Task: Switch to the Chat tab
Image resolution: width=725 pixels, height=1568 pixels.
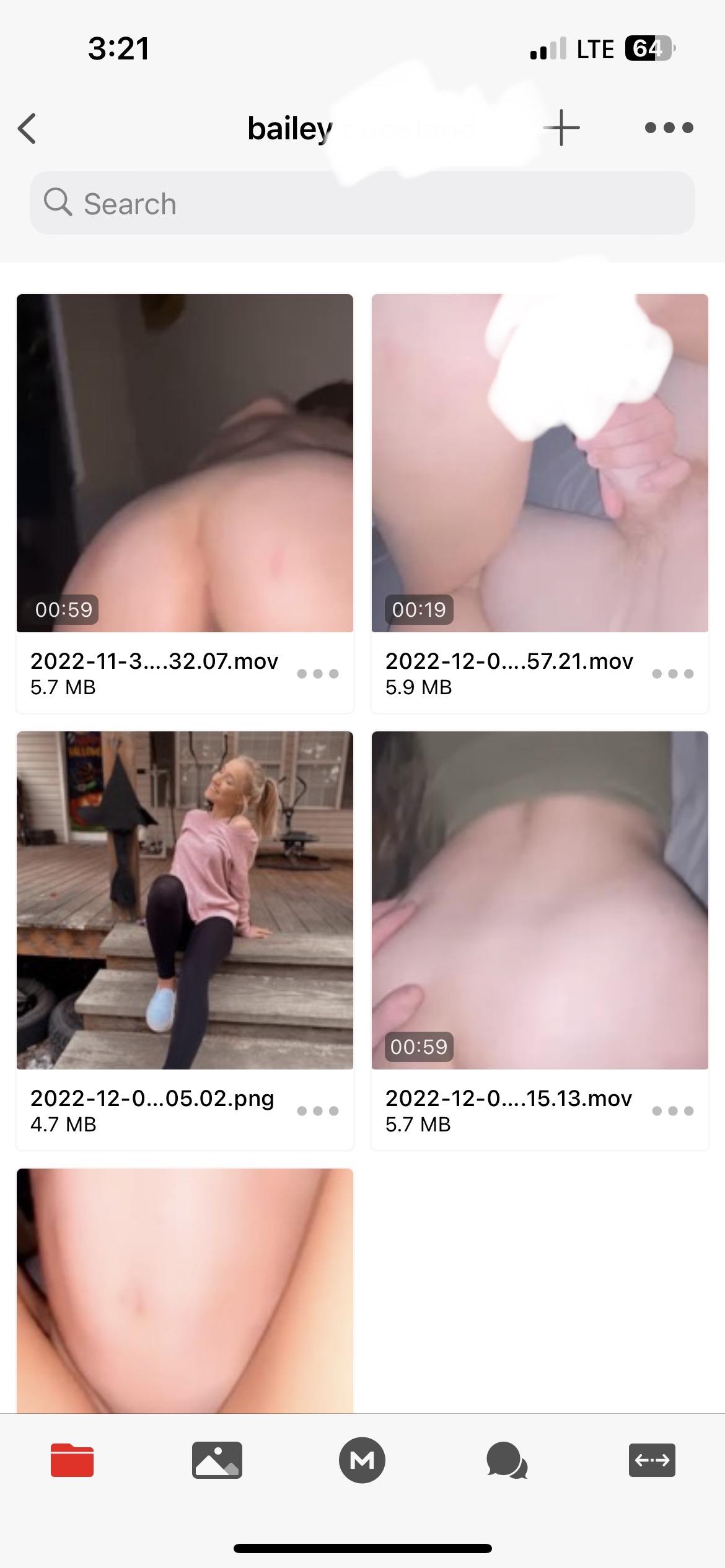Action: point(507,1460)
